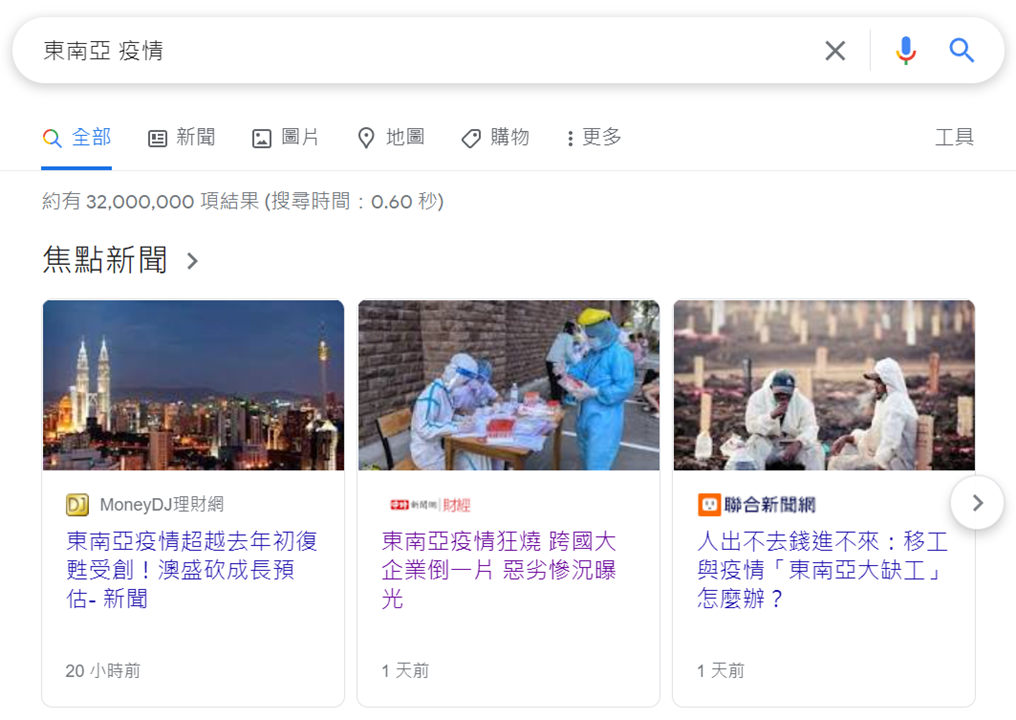Clear the search query text

click(x=835, y=50)
